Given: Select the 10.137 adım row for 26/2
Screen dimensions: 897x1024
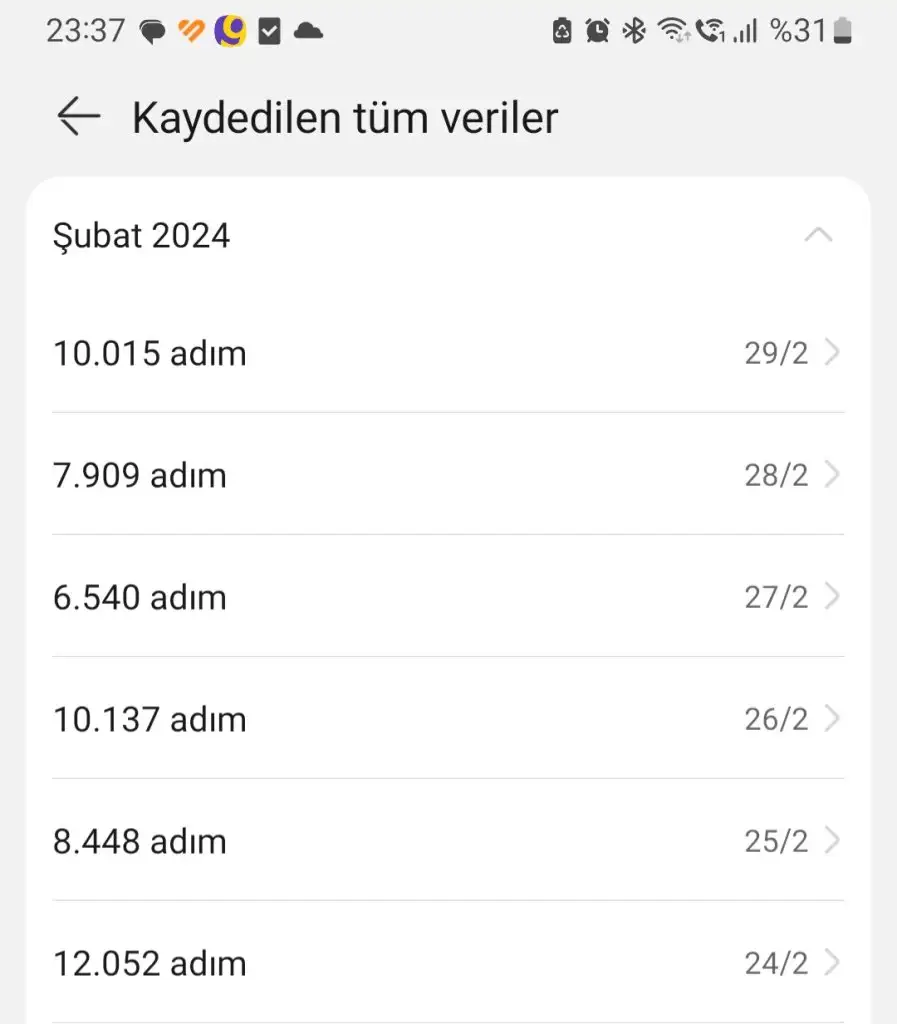Looking at the screenshot, I should pos(448,719).
